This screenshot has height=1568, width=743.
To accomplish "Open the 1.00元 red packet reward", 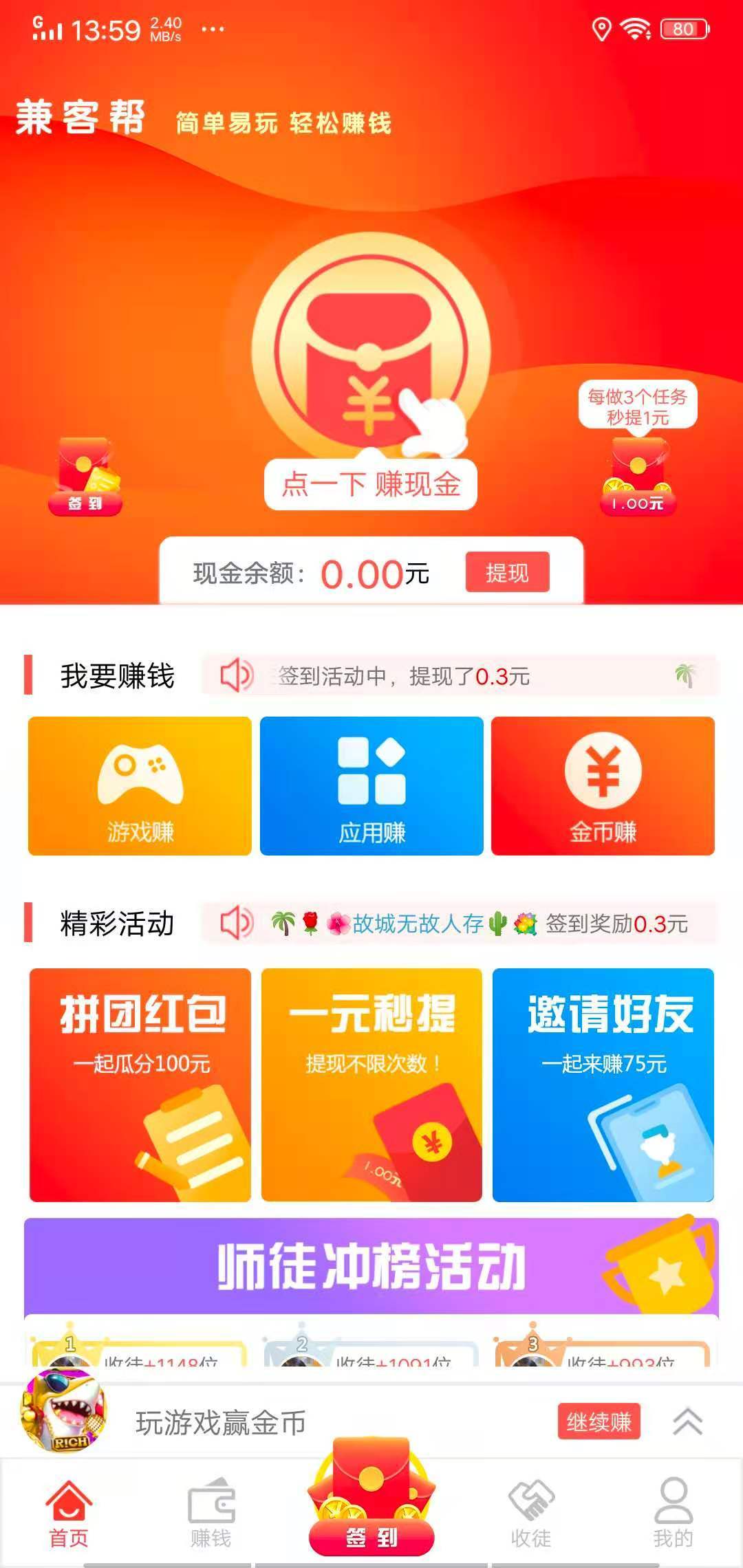I will [x=638, y=476].
